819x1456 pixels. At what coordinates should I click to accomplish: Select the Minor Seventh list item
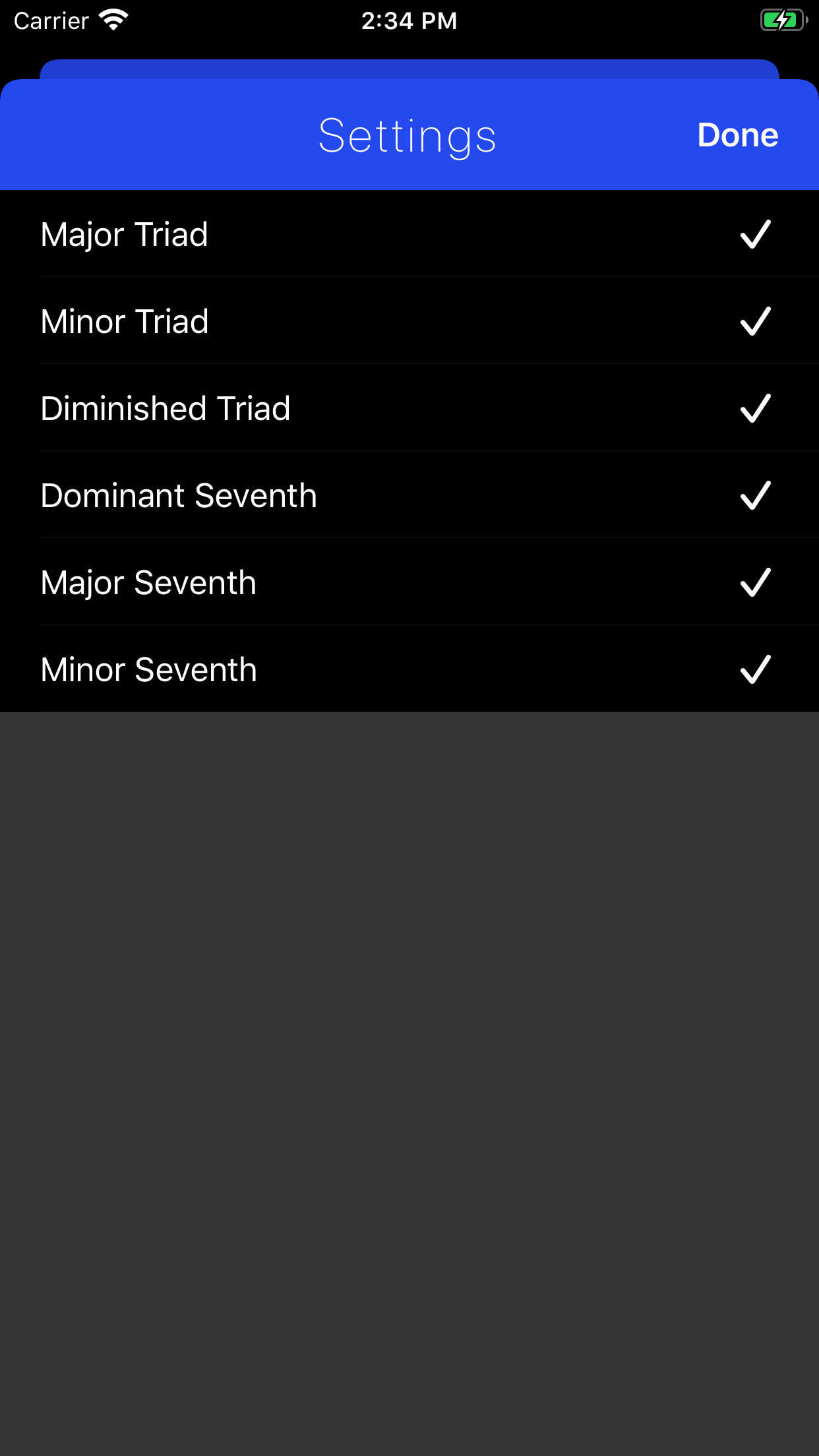[x=264, y=669]
